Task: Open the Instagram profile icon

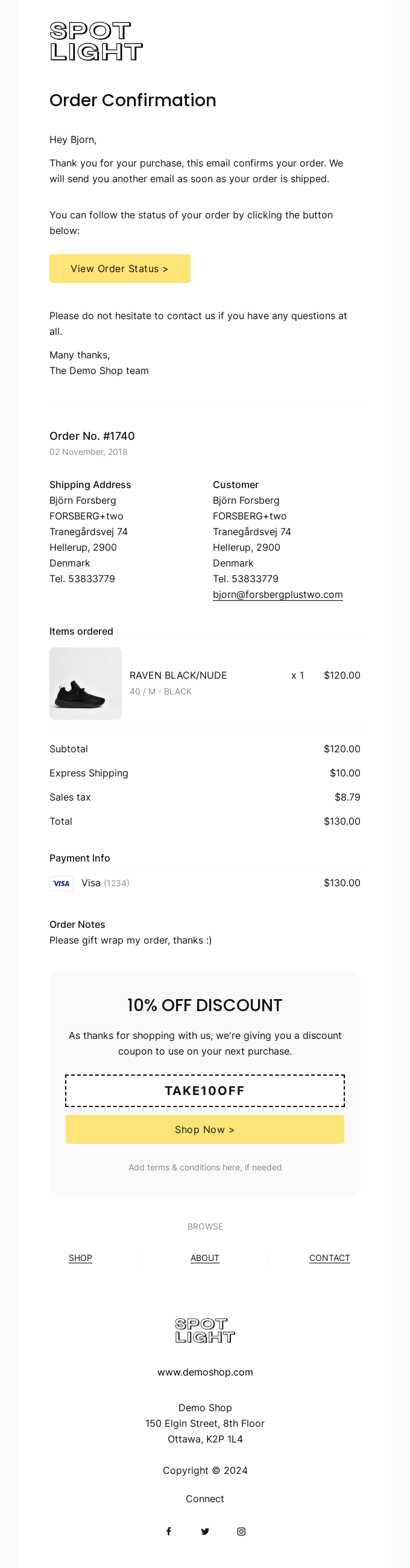Action: [241, 1531]
